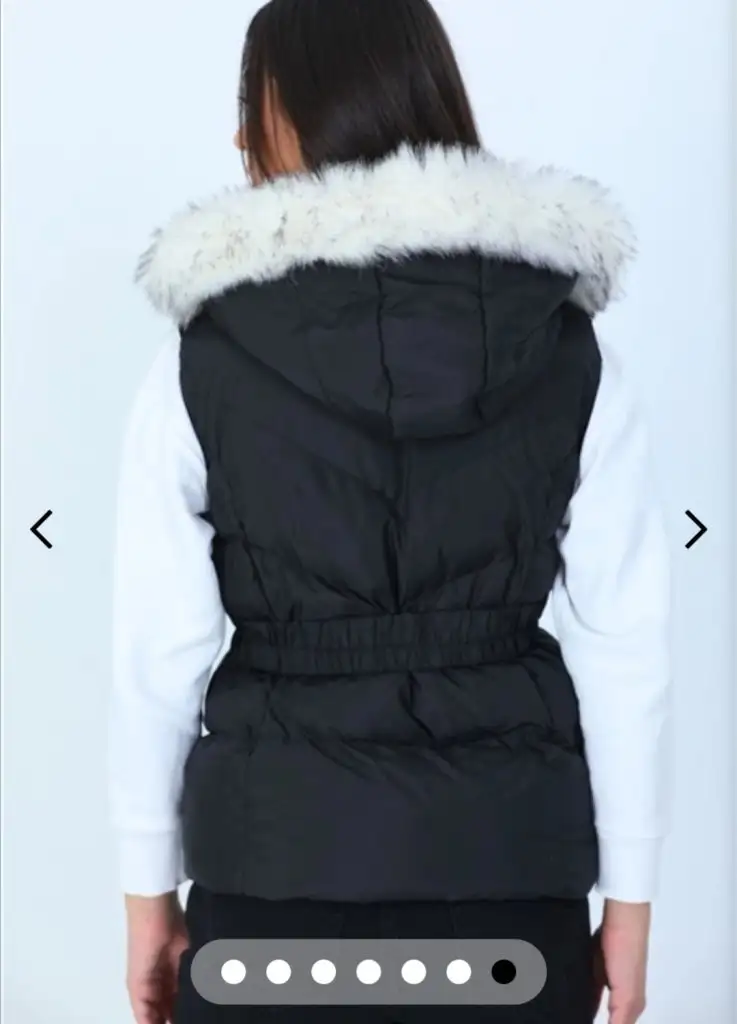The image size is (737, 1024).
Task: Select the sixth page indicator dot
Action: tap(459, 971)
